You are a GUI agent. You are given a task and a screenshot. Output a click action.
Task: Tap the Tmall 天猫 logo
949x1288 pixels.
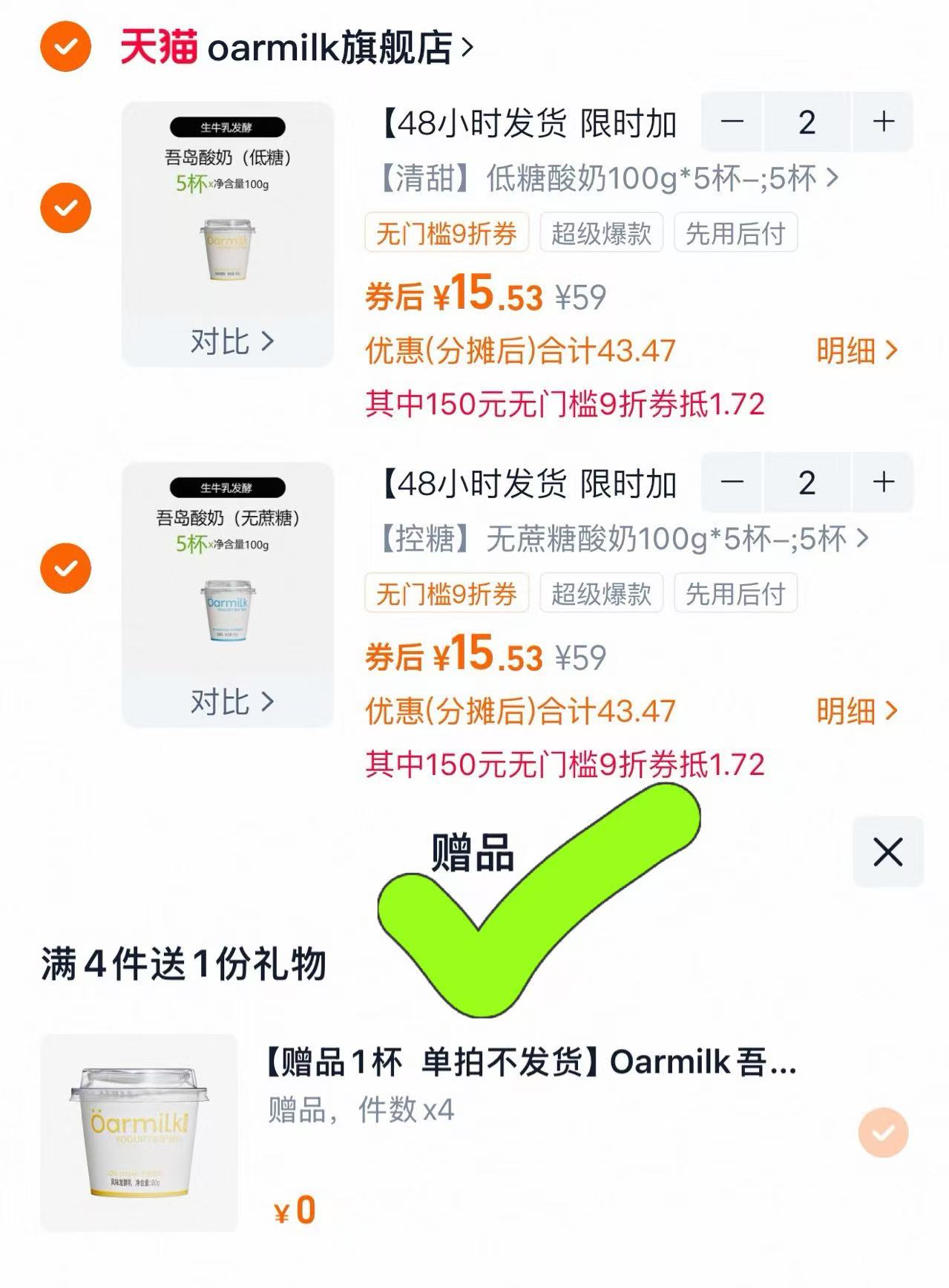158,46
